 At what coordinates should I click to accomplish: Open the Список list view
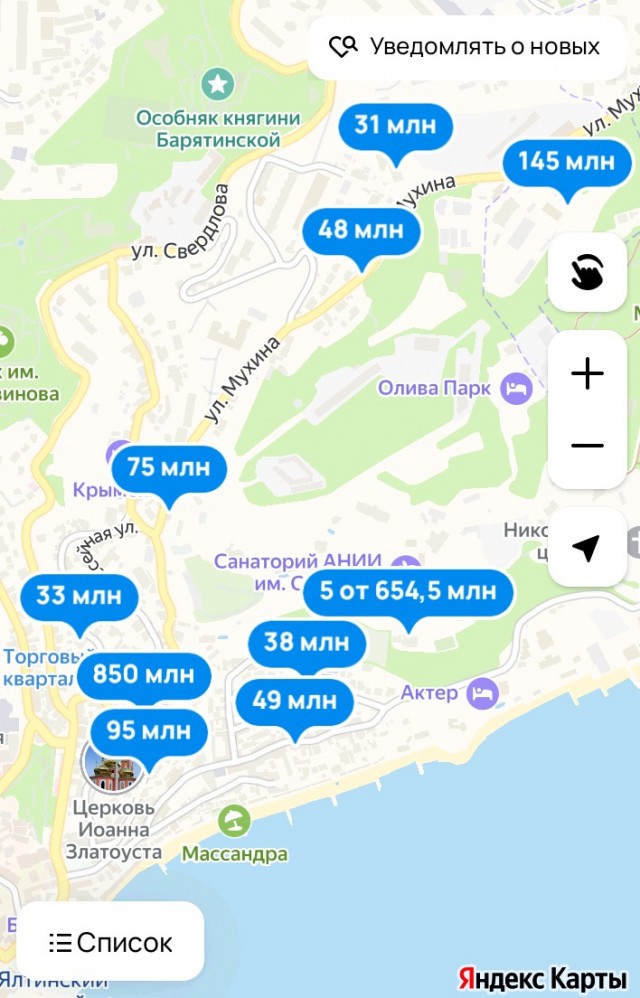(x=111, y=942)
